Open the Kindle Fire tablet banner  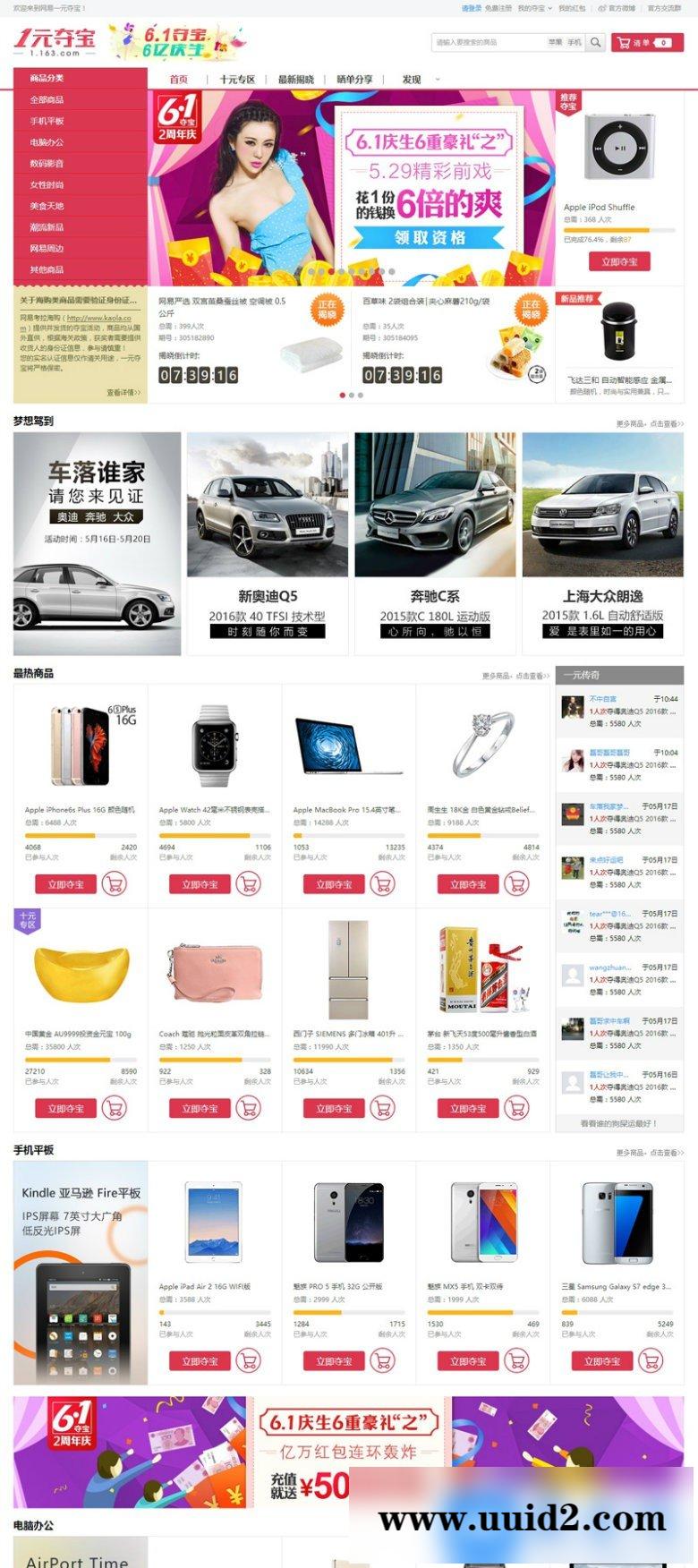click(81, 1273)
